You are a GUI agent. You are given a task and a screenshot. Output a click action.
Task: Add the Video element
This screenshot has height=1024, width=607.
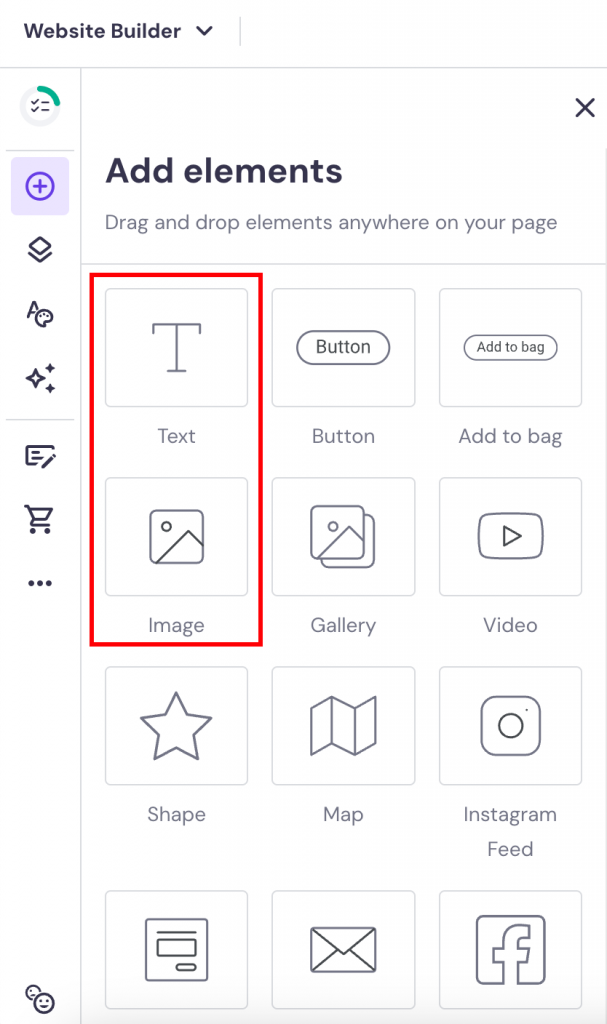510,537
